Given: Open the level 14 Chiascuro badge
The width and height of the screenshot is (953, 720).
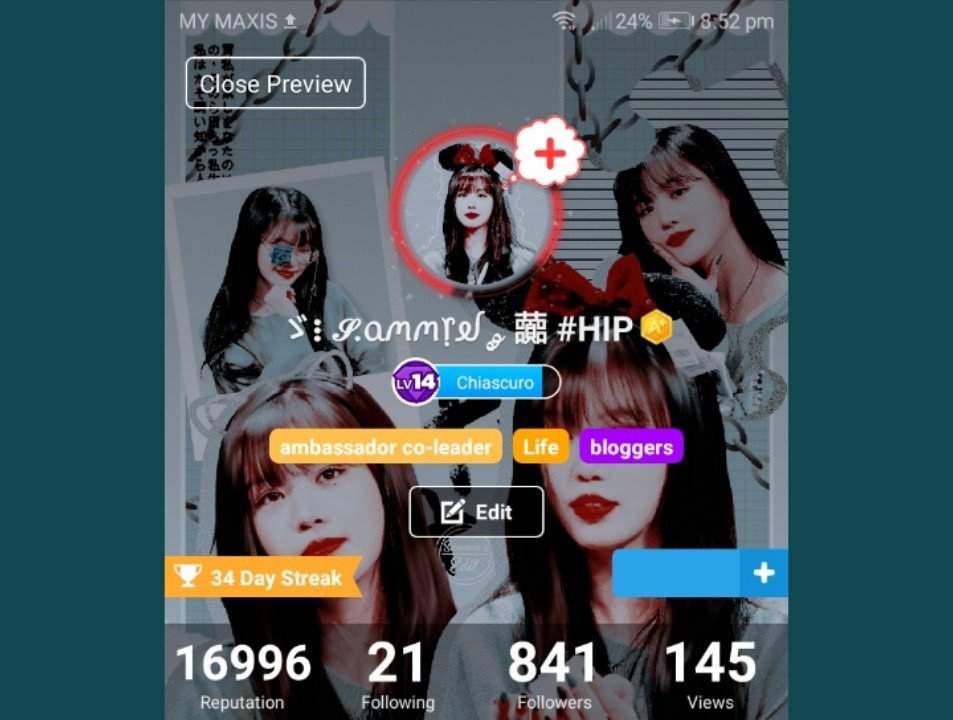Looking at the screenshot, I should pos(476,382).
